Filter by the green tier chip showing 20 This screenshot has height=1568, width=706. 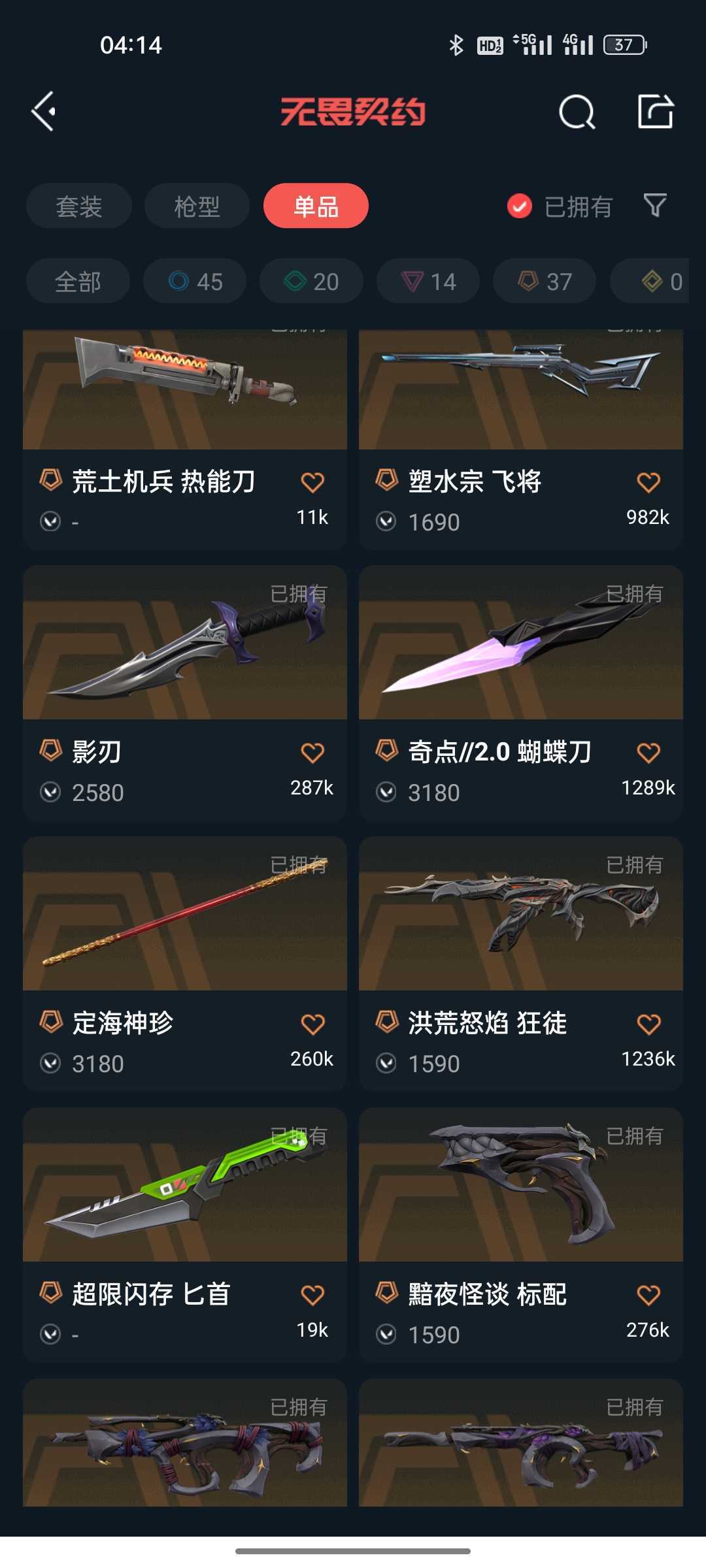coord(311,282)
